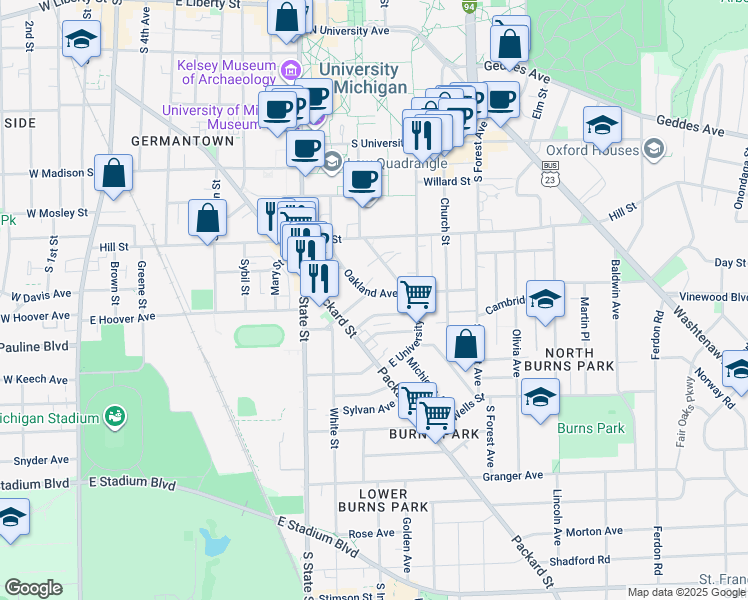The width and height of the screenshot is (748, 600).
Task: Open the restaurant marker on Packard St
Action: [319, 278]
